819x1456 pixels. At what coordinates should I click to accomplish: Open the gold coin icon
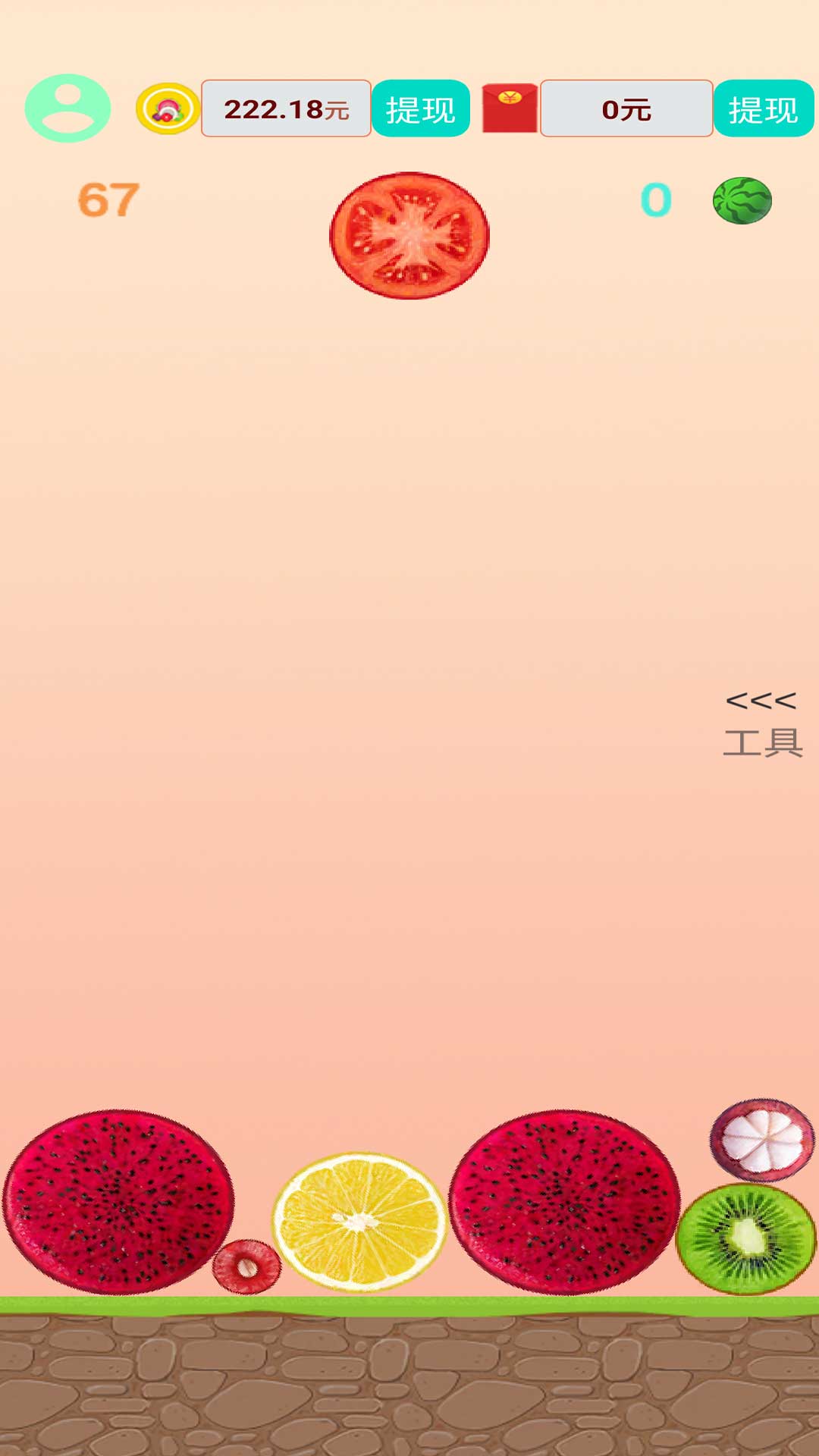[x=168, y=109]
